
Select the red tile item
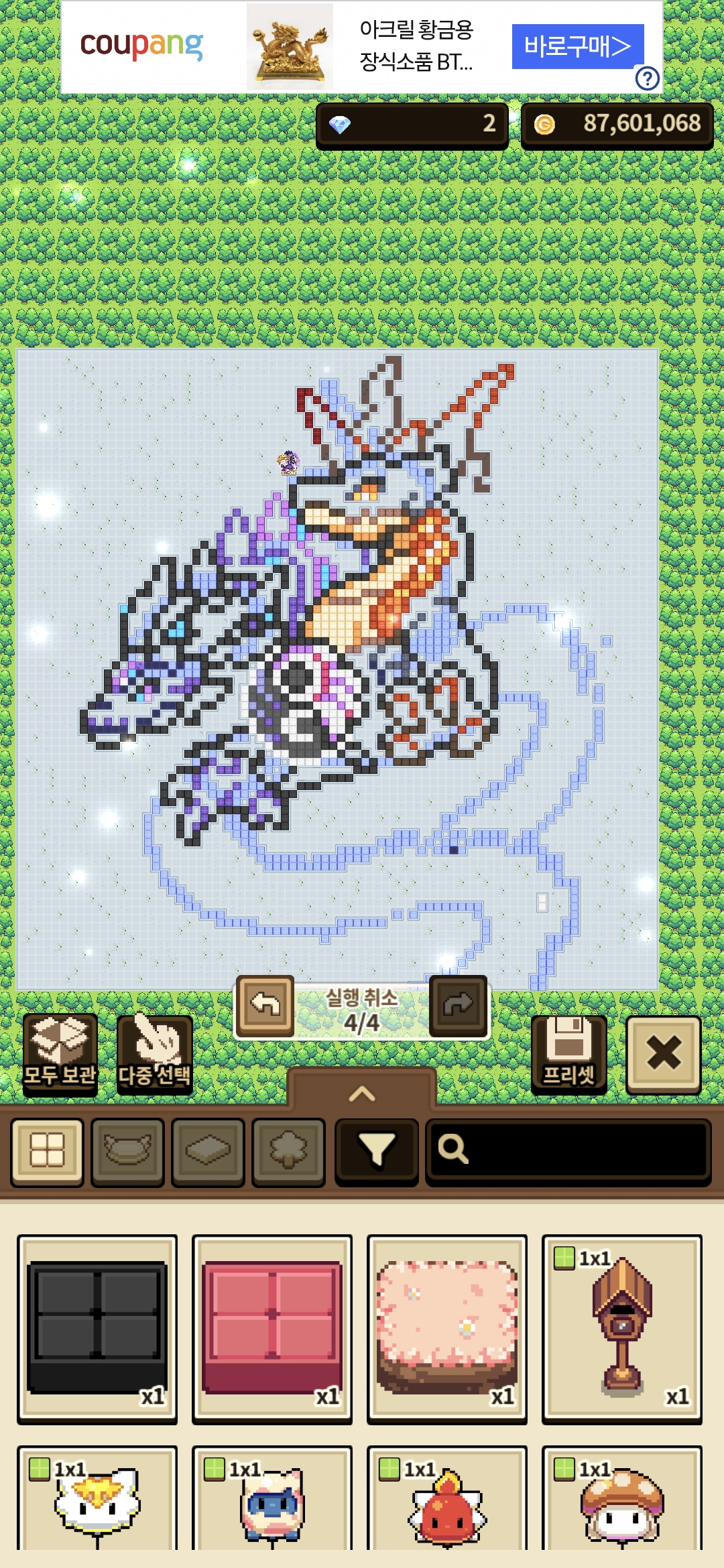click(x=272, y=1328)
